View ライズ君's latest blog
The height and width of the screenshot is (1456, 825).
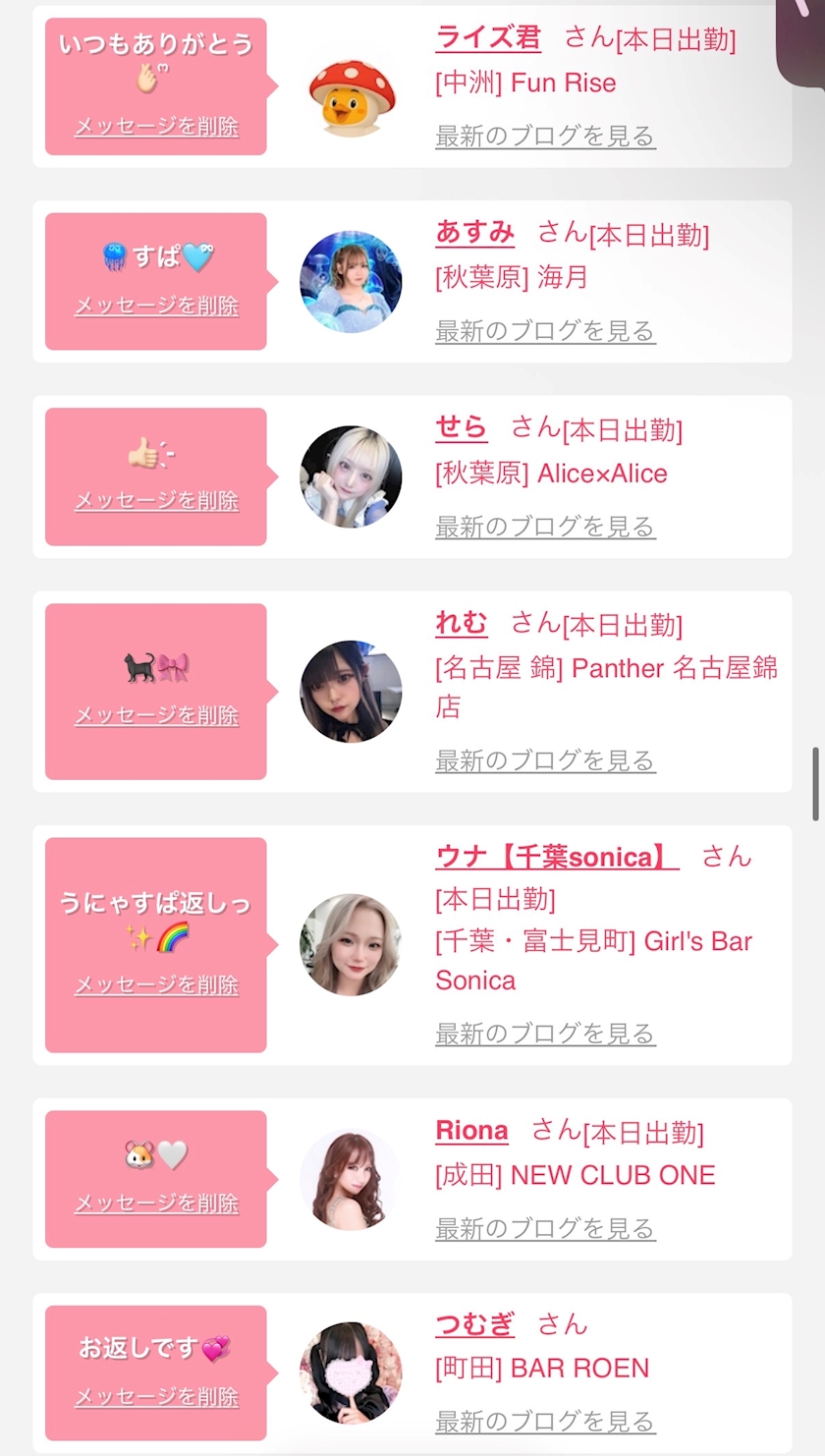545,136
